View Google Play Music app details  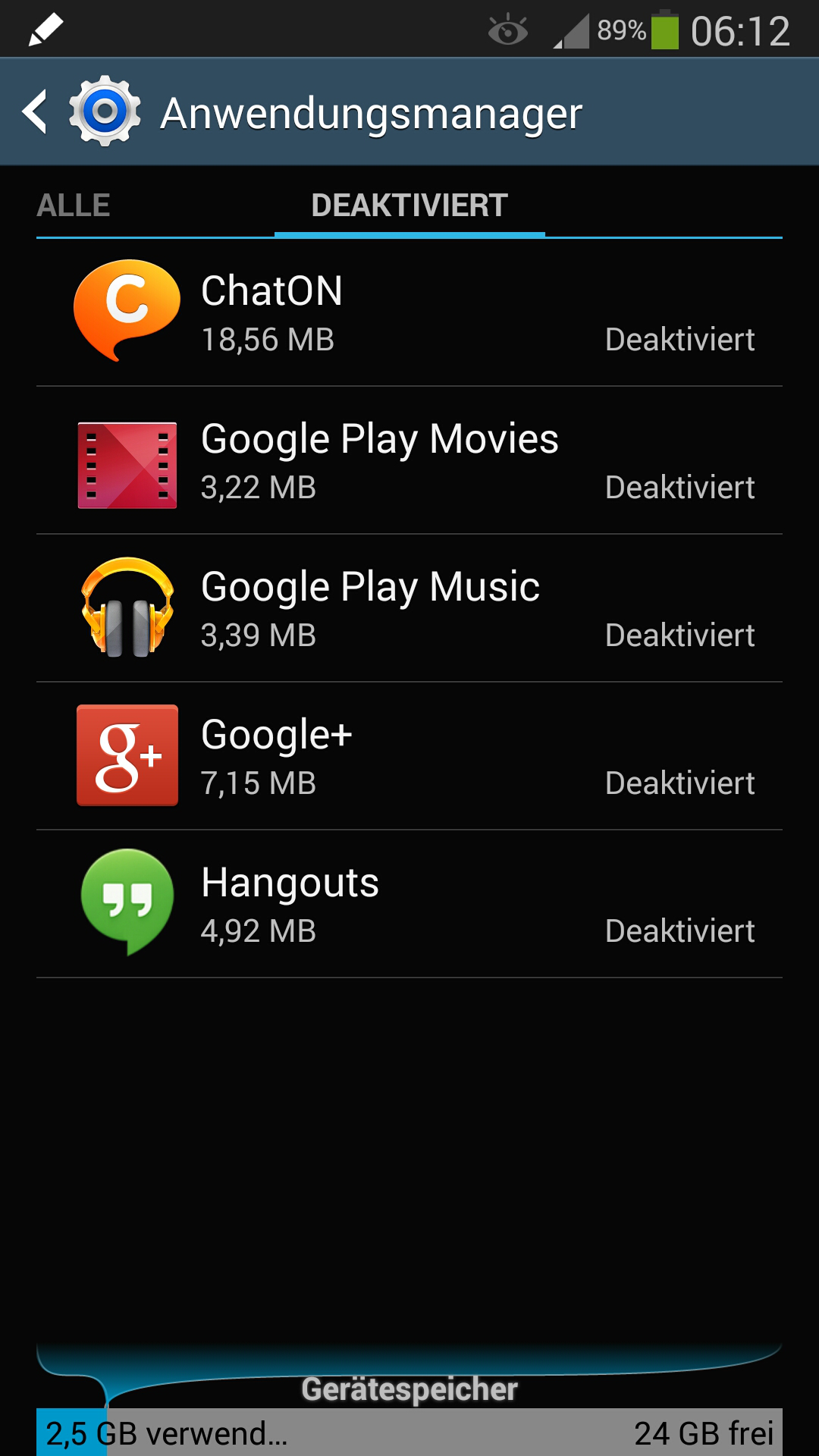click(x=409, y=608)
